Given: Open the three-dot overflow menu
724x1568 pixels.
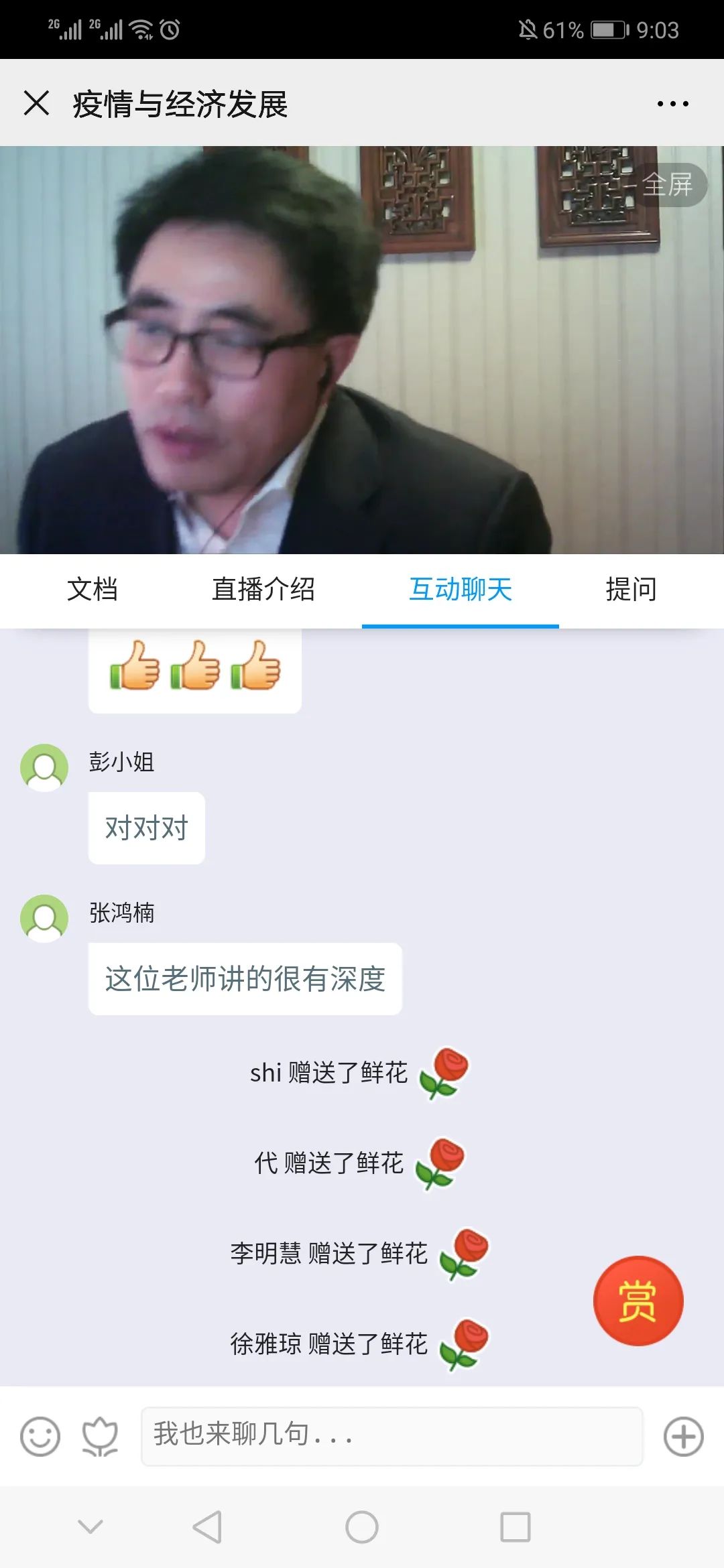Looking at the screenshot, I should [x=672, y=104].
